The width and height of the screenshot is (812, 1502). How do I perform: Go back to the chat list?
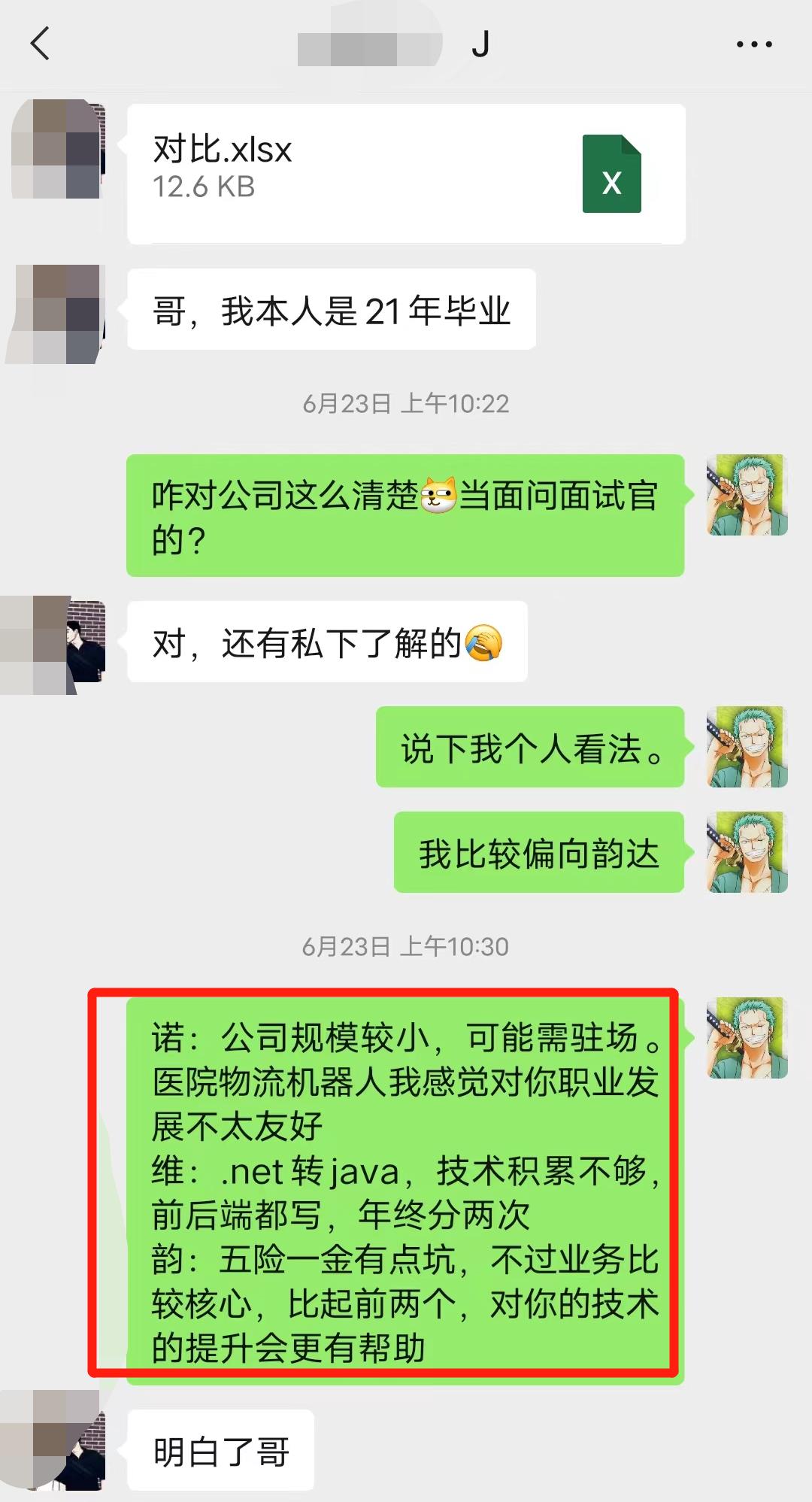coord(41,44)
